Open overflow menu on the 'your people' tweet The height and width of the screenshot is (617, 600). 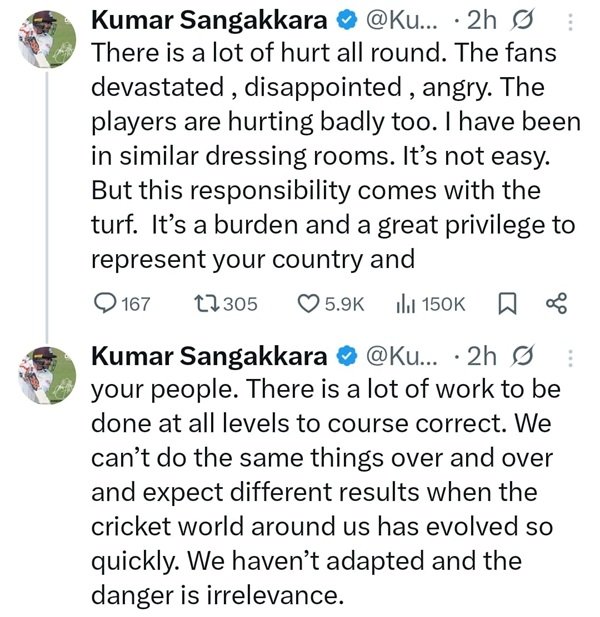pyautogui.click(x=570, y=356)
